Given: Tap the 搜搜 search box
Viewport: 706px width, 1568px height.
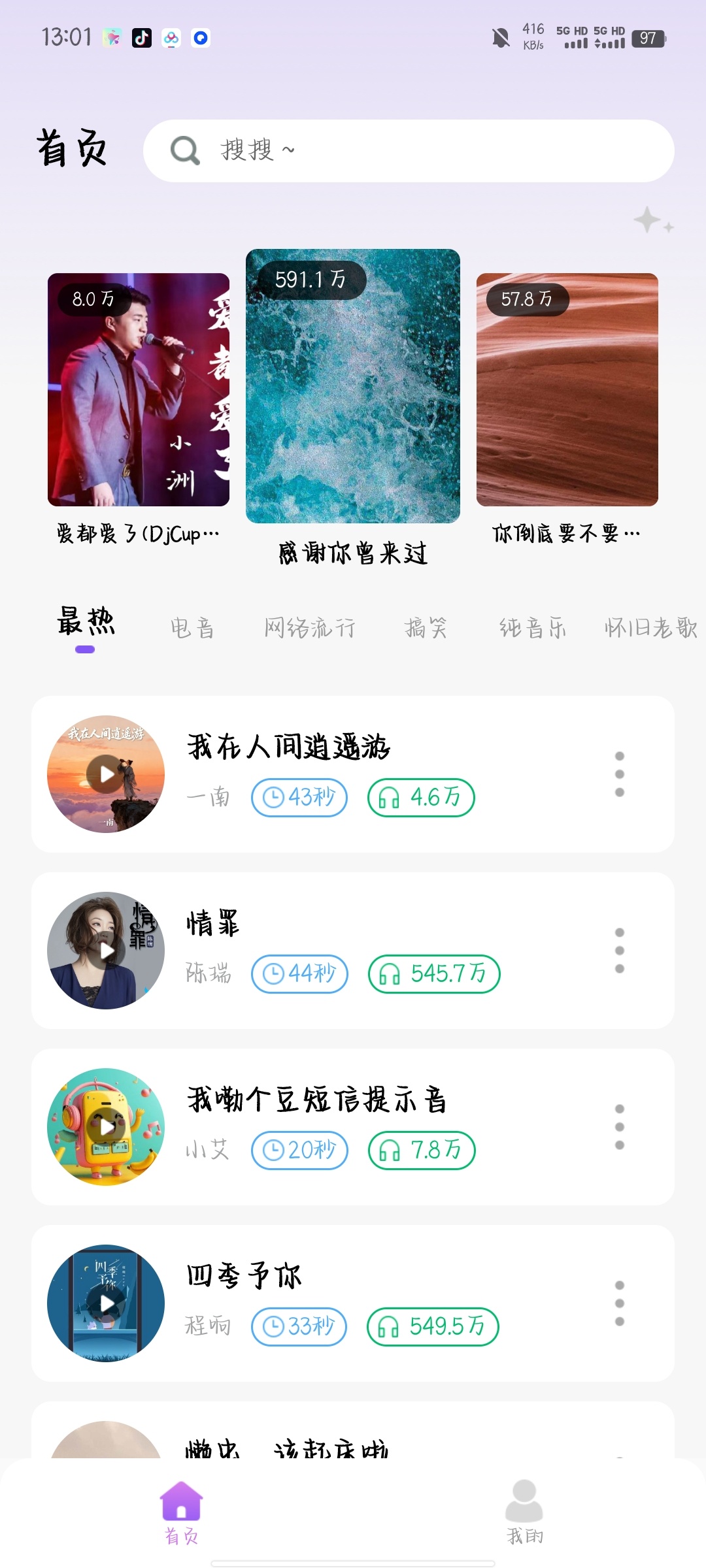Looking at the screenshot, I should point(409,150).
